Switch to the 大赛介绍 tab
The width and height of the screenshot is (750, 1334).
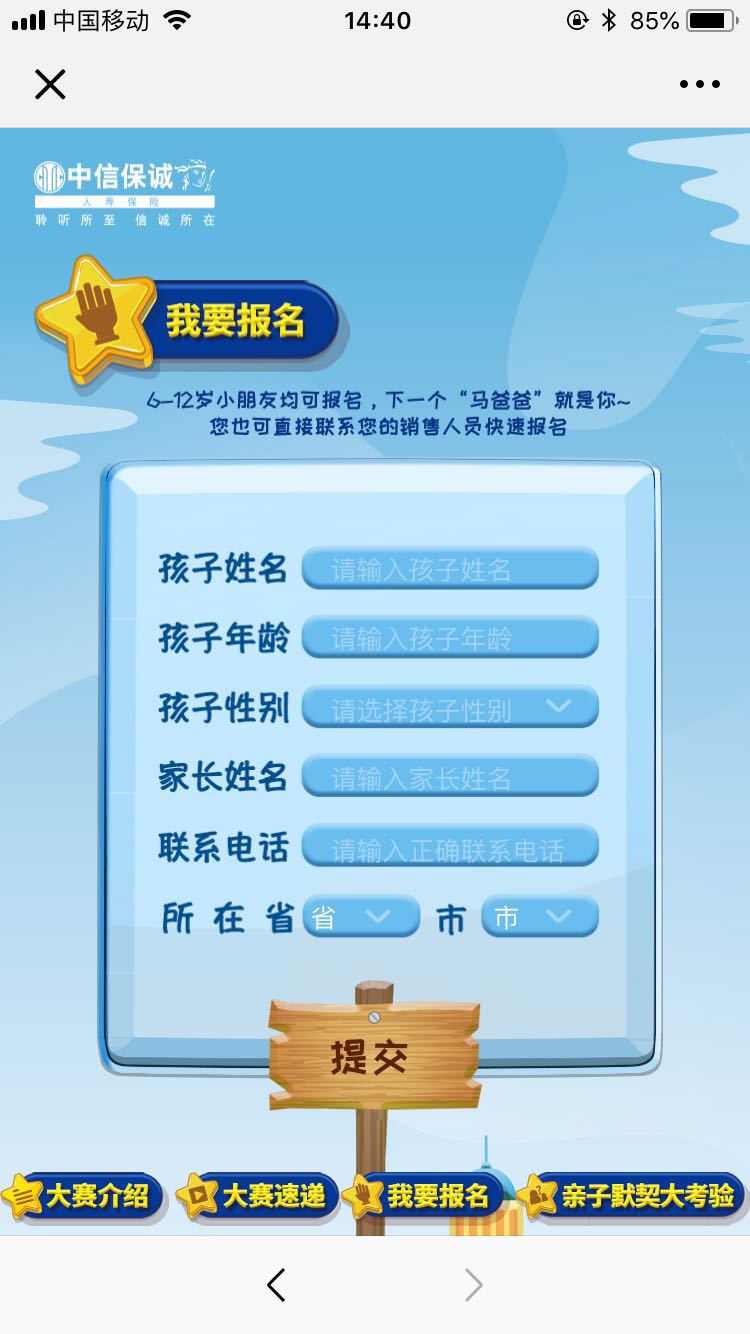click(x=78, y=1195)
